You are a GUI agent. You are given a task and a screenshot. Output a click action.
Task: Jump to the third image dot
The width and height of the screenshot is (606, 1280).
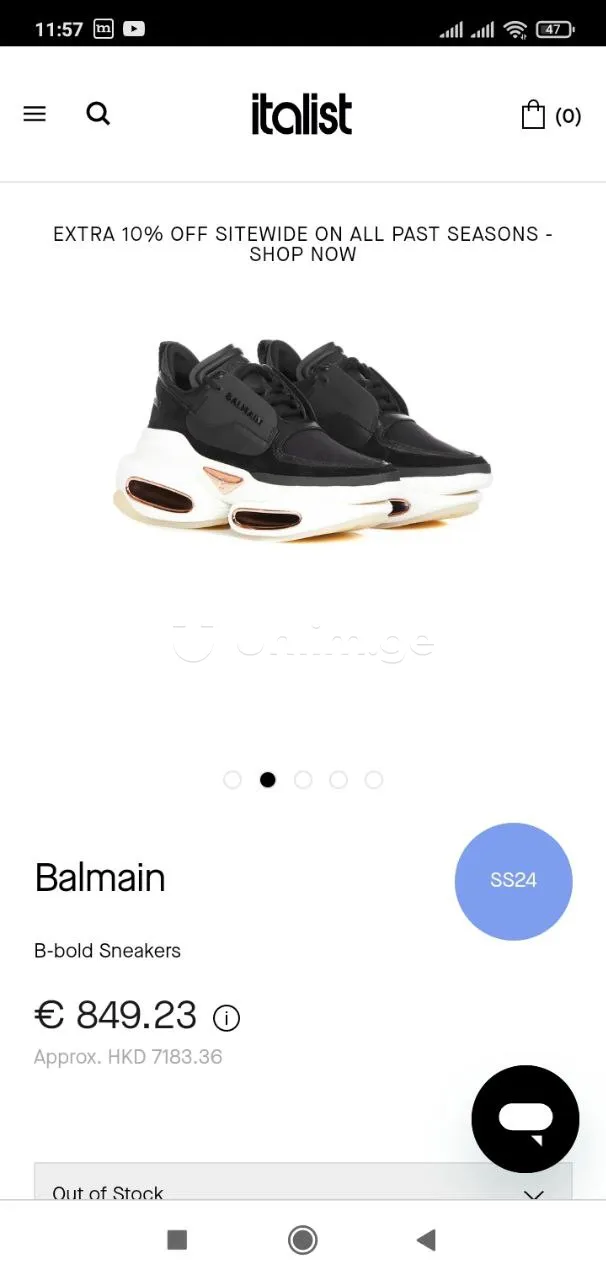[303, 780]
